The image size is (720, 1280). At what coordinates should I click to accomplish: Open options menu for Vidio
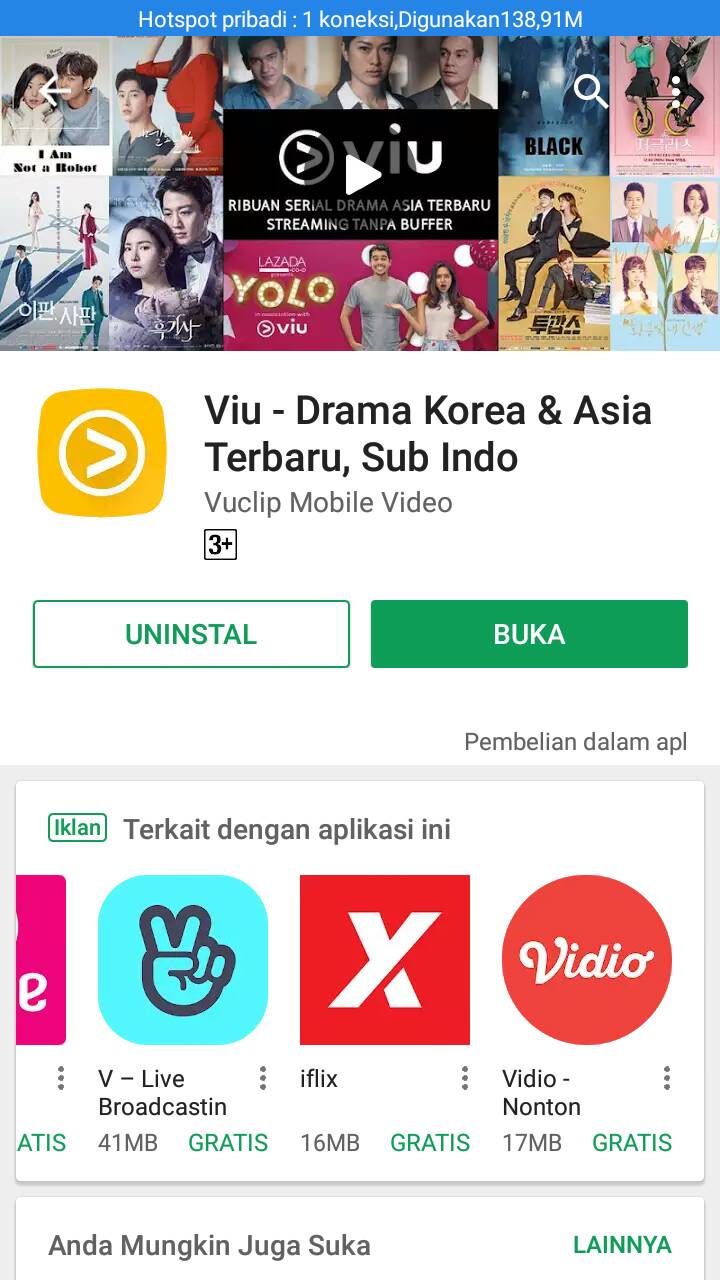pos(667,1078)
